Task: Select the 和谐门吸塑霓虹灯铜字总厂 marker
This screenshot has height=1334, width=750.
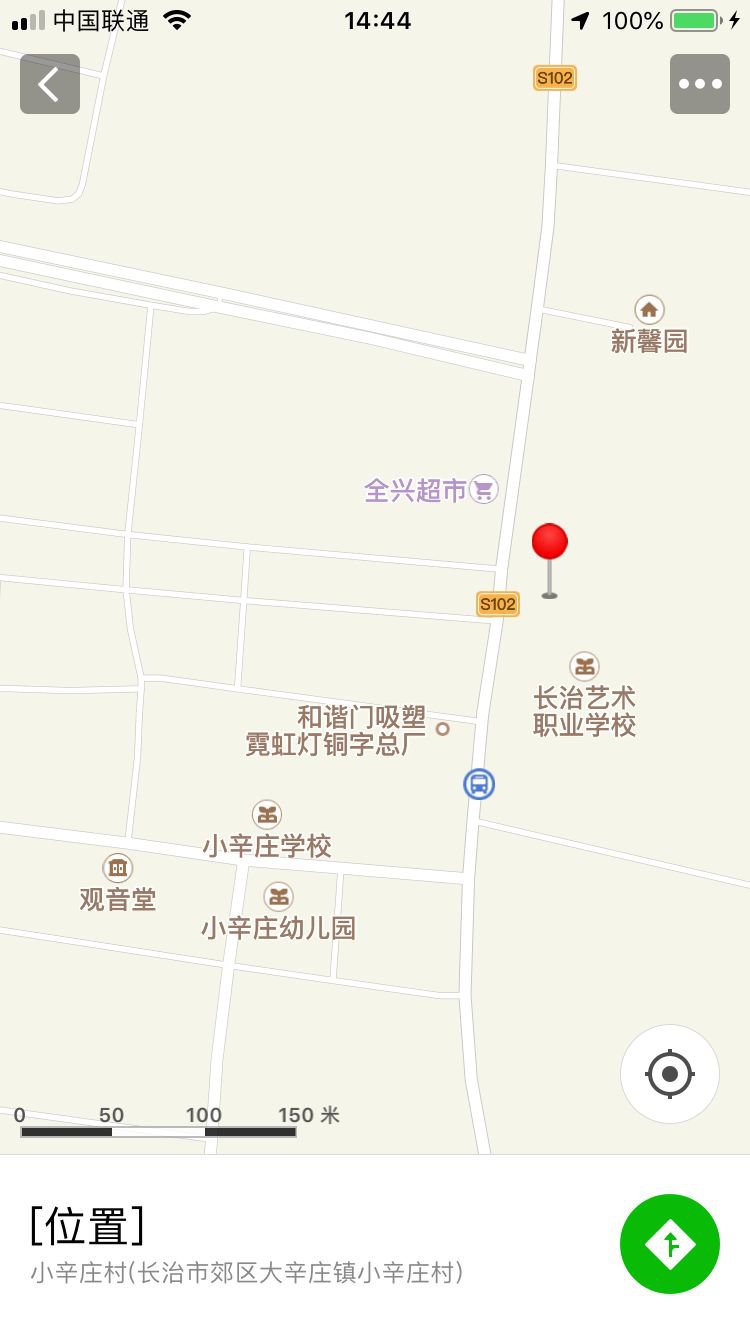Action: pyautogui.click(x=442, y=729)
